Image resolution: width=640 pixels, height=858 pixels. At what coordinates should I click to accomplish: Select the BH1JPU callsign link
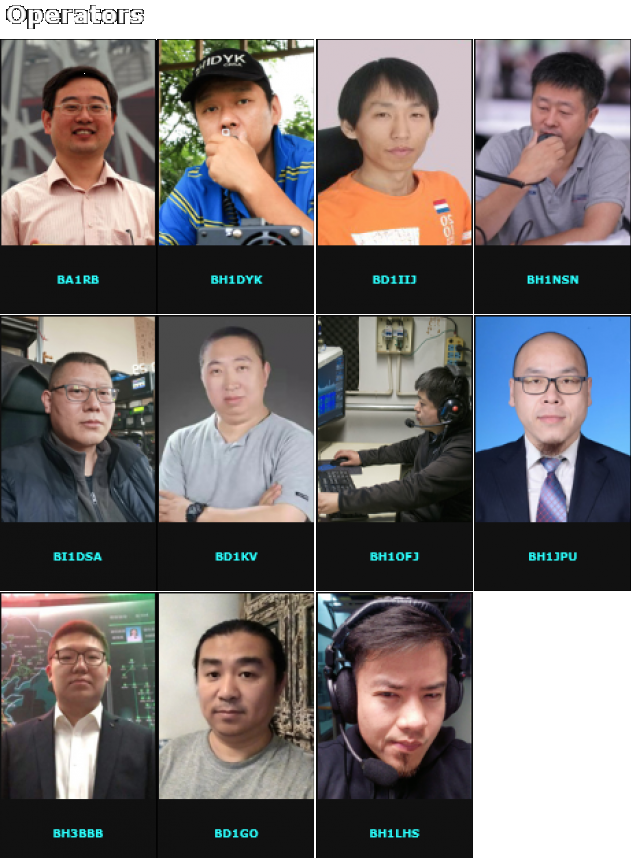[552, 556]
